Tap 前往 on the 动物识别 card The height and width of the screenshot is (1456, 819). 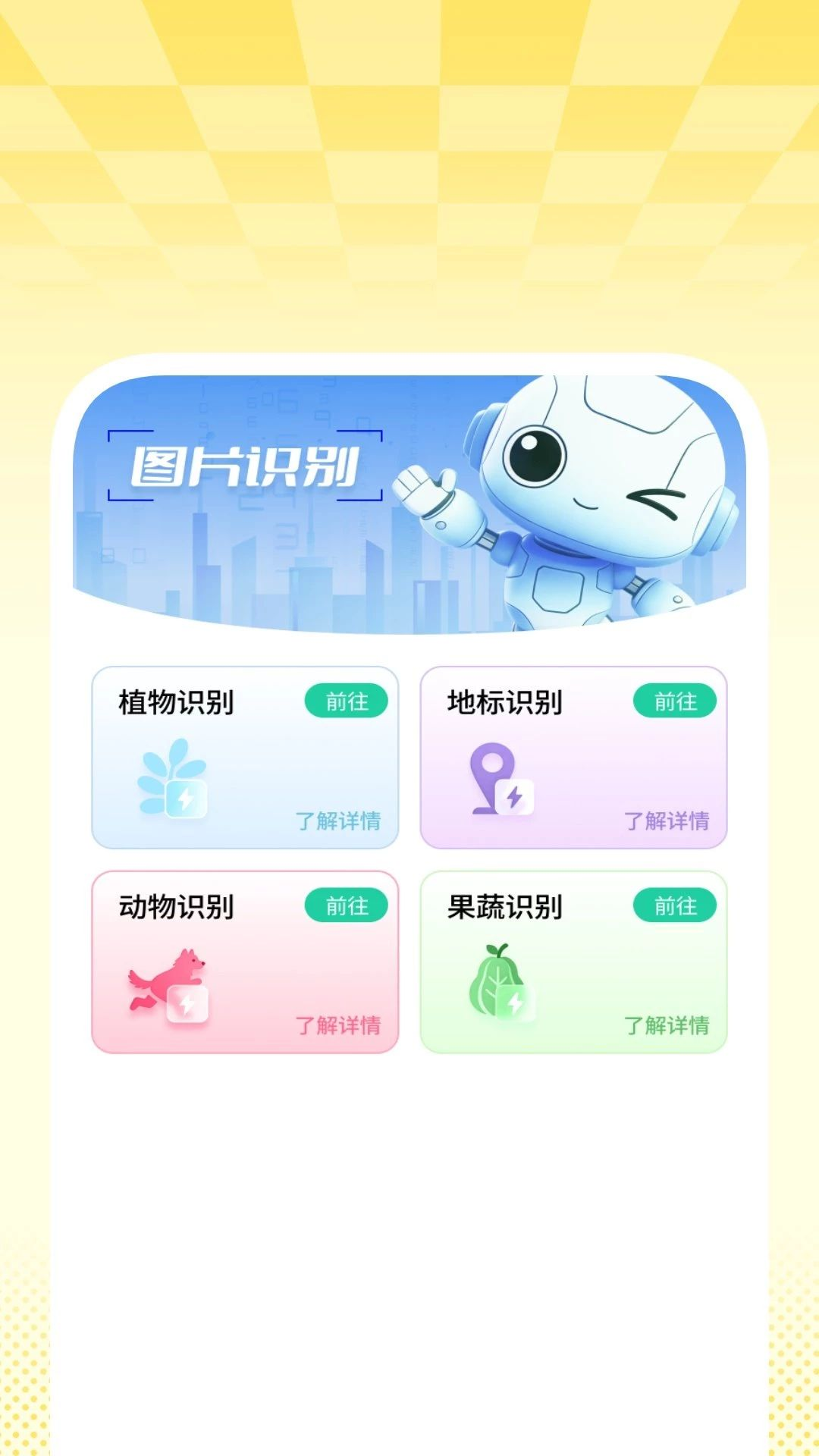346,905
